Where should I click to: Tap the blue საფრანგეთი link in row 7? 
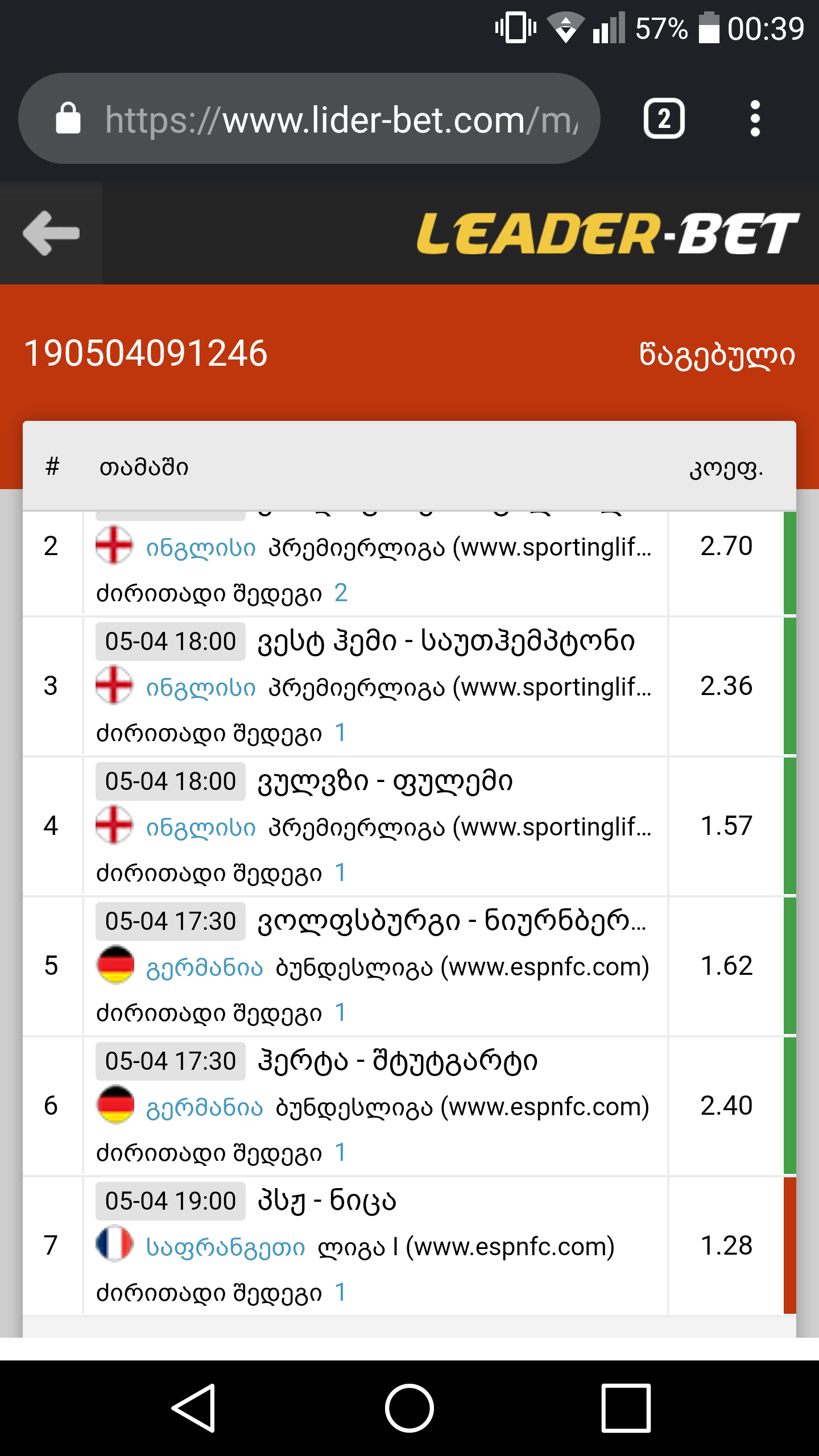coord(225,1247)
